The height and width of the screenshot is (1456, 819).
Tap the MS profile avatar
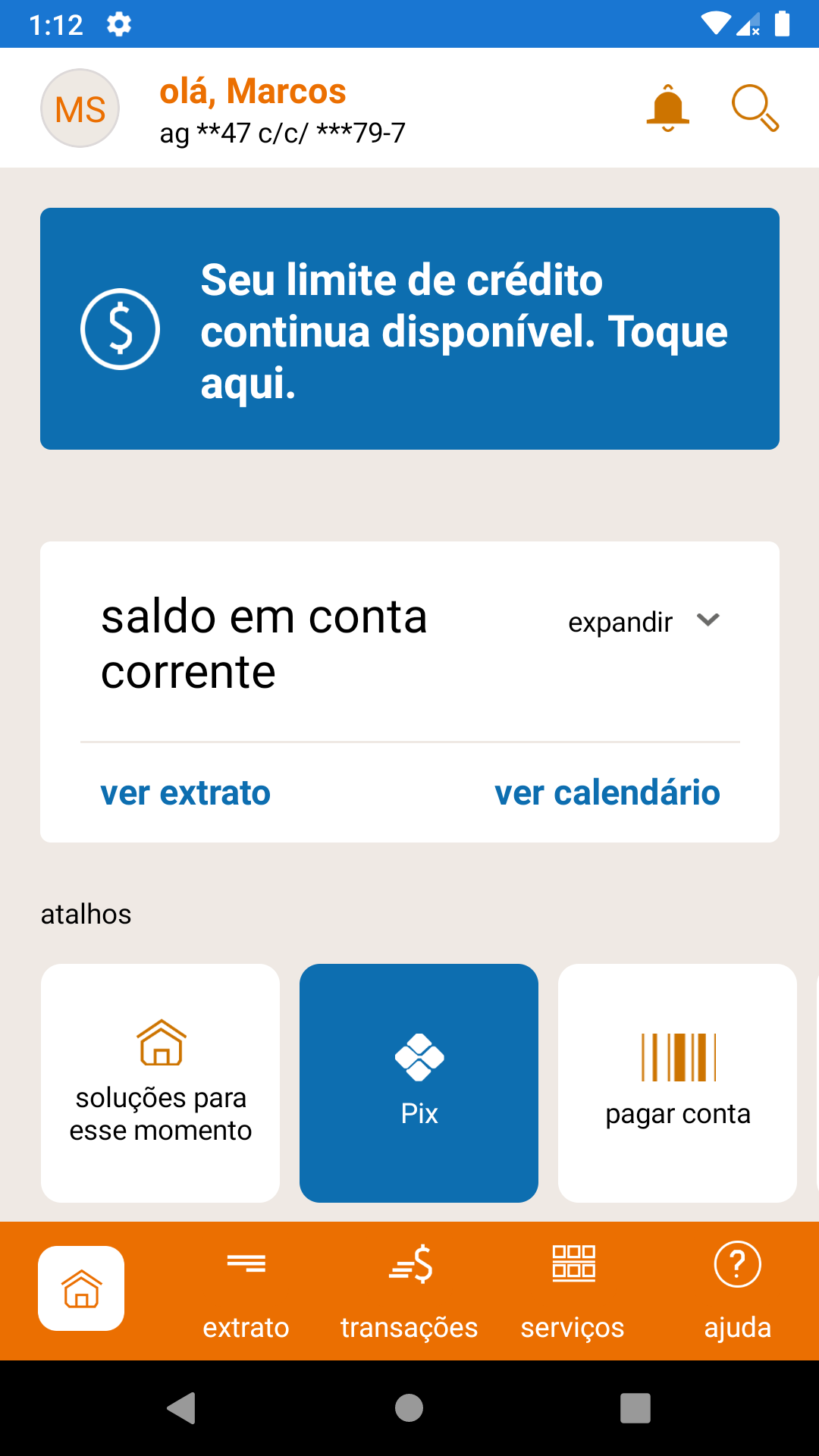80,108
